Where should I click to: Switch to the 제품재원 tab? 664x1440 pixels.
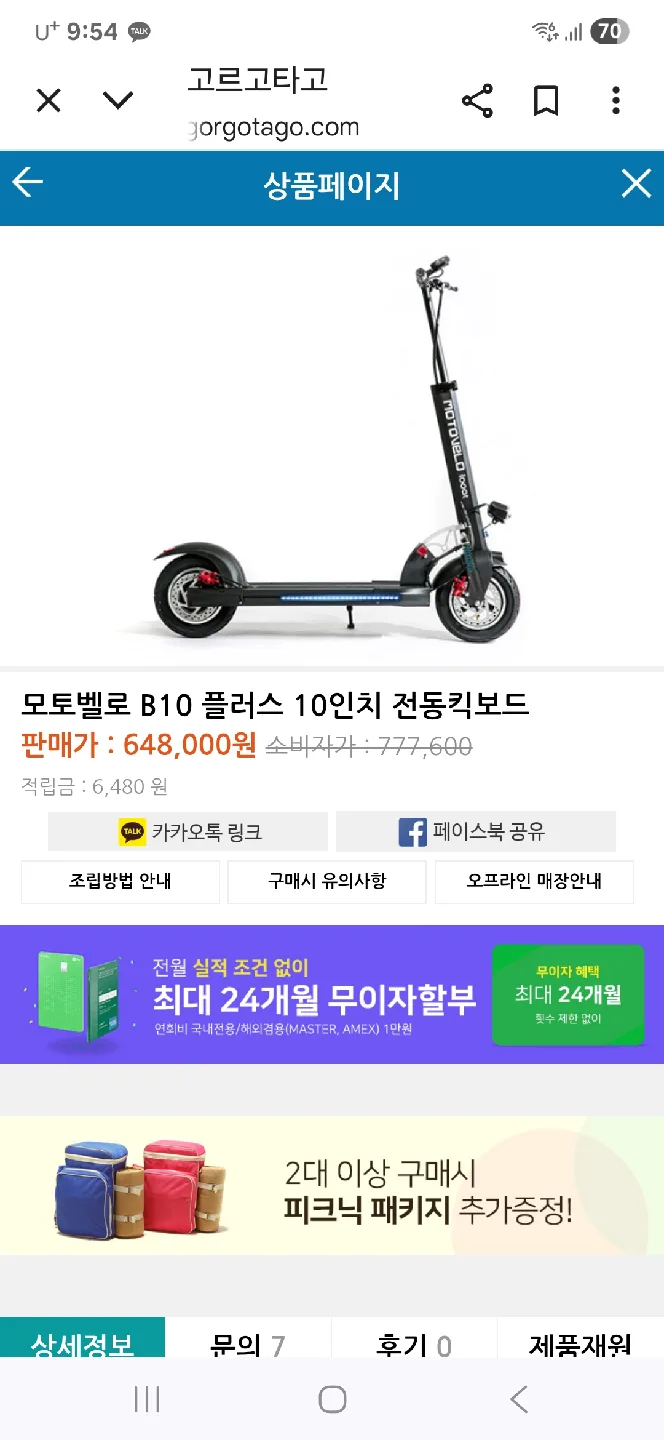click(580, 1340)
